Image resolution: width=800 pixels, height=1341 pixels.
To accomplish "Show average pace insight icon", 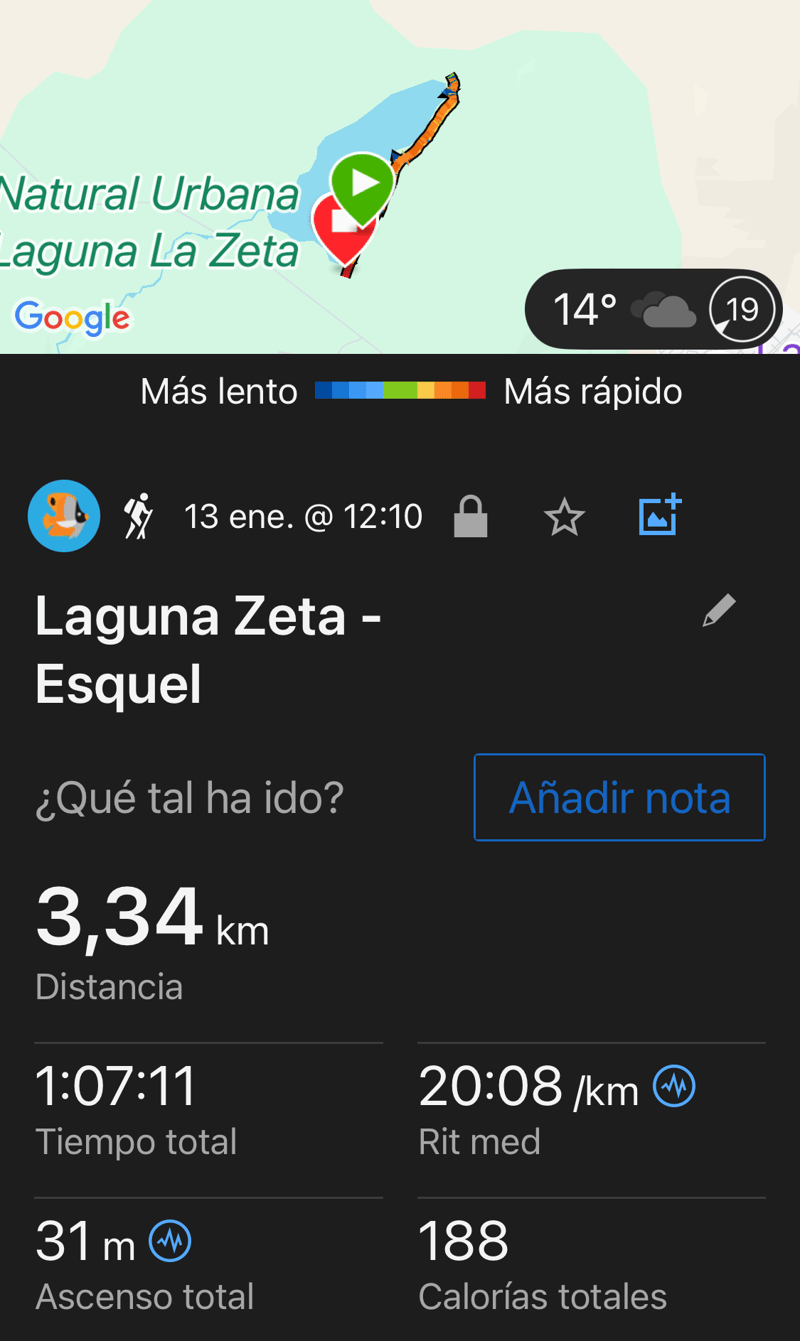I will click(x=674, y=1086).
